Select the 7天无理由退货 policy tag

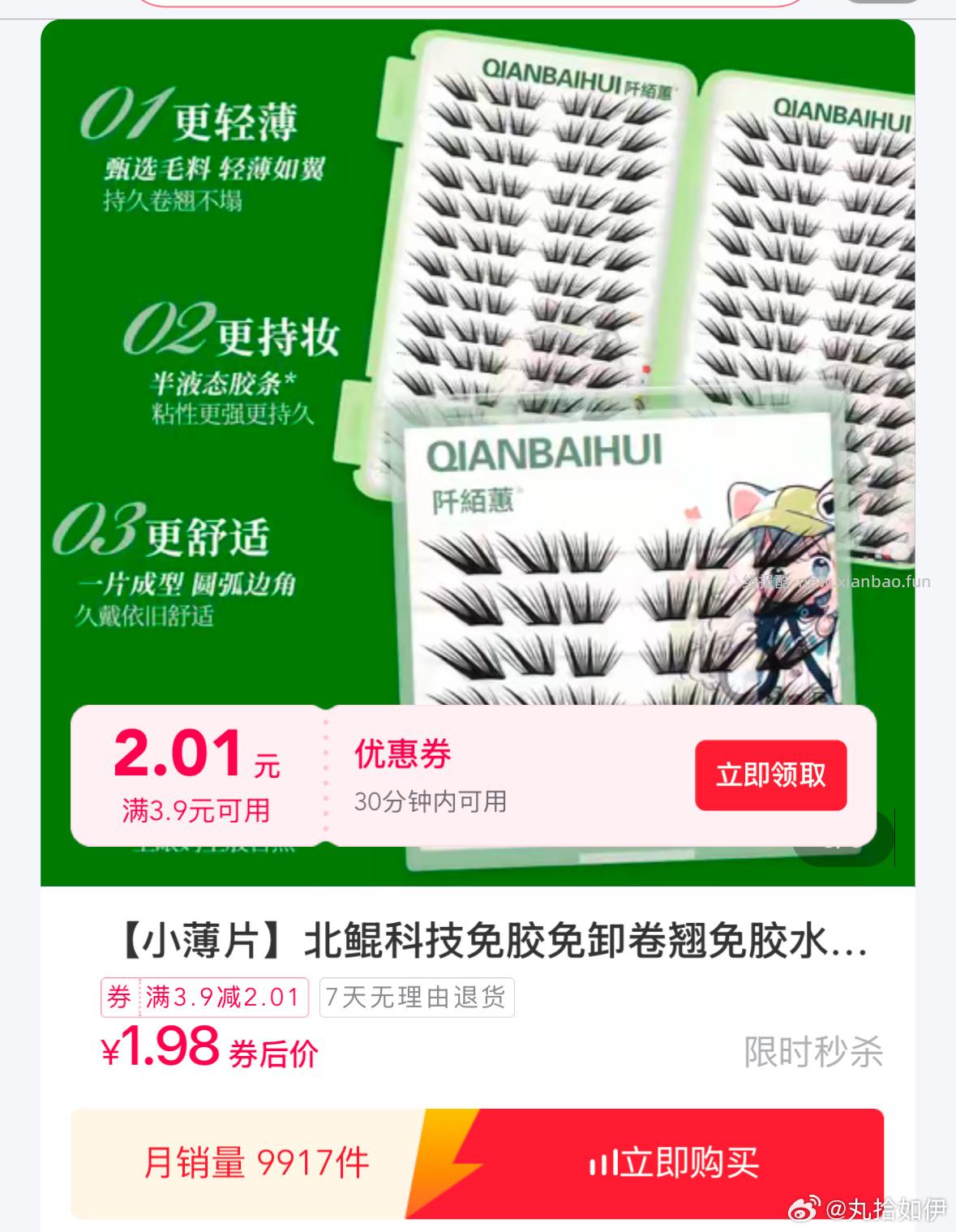point(418,998)
